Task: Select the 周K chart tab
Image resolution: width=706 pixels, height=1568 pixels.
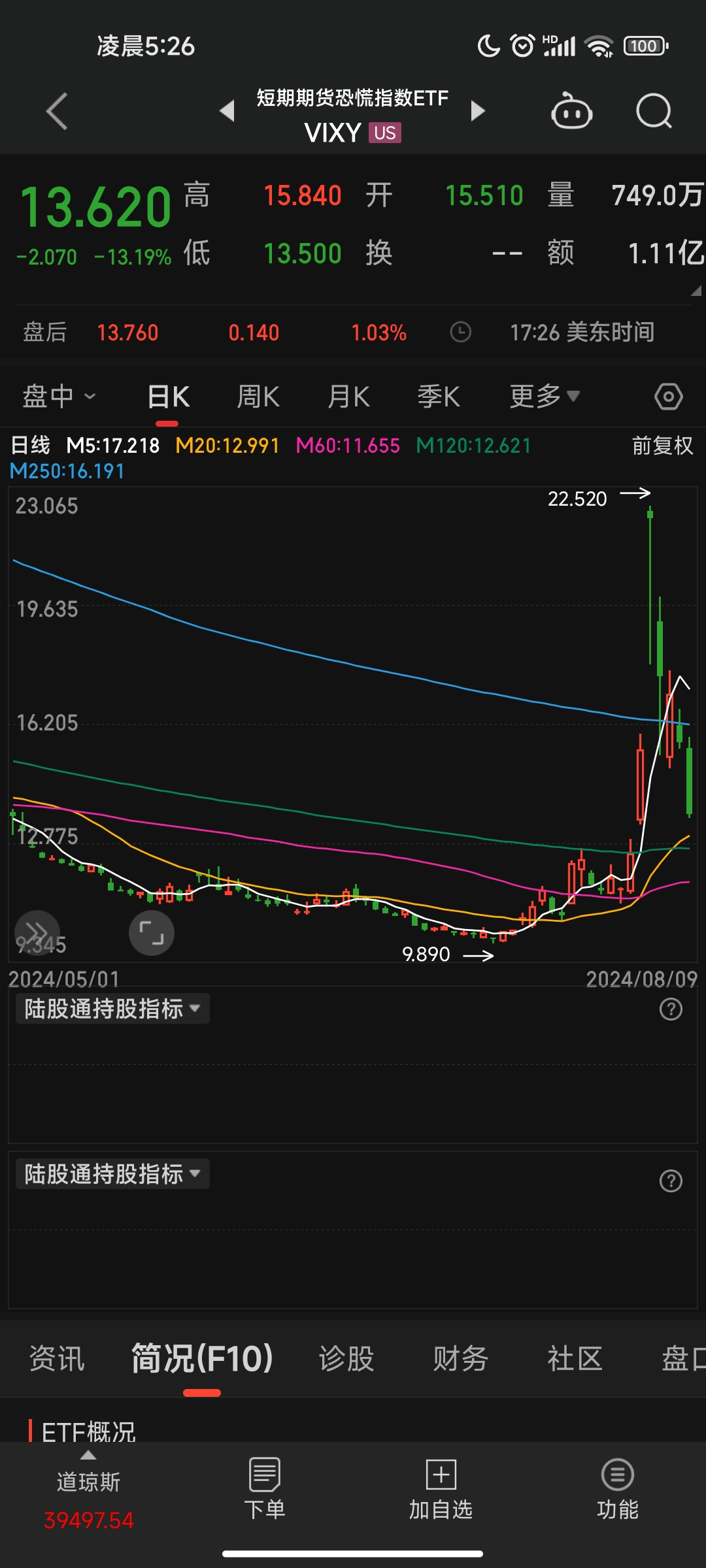Action: point(258,397)
